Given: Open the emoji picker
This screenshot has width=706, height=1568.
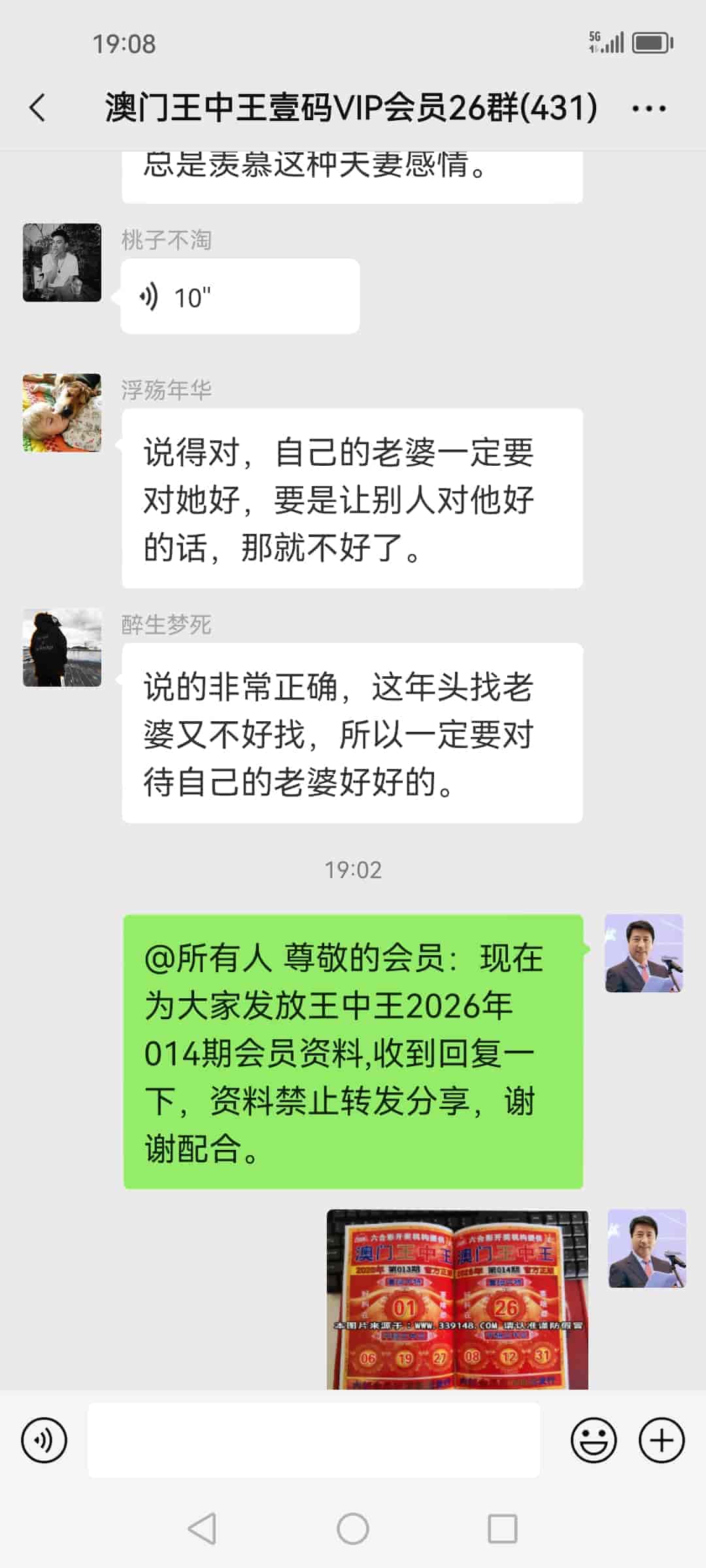Looking at the screenshot, I should point(594,1441).
